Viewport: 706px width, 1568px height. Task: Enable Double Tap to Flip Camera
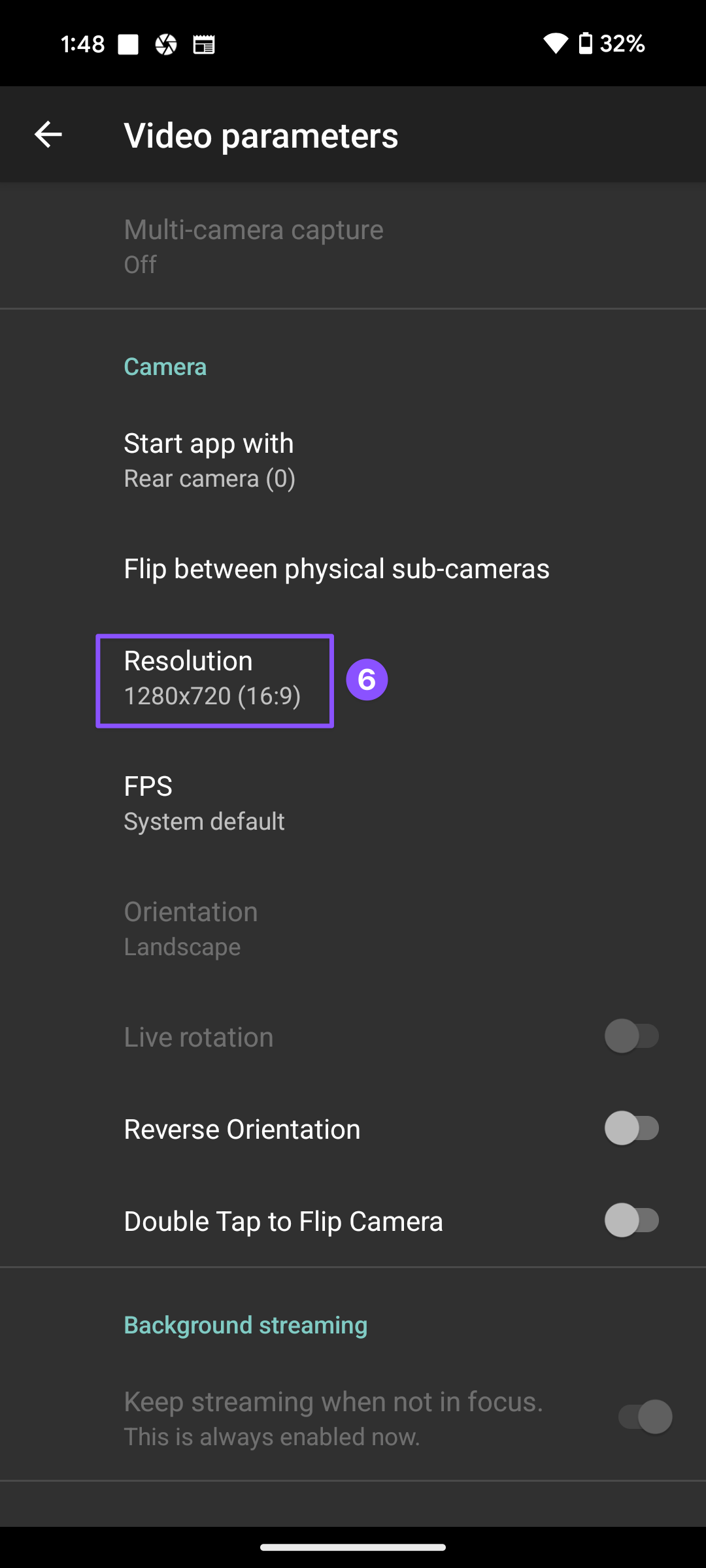(x=631, y=1220)
